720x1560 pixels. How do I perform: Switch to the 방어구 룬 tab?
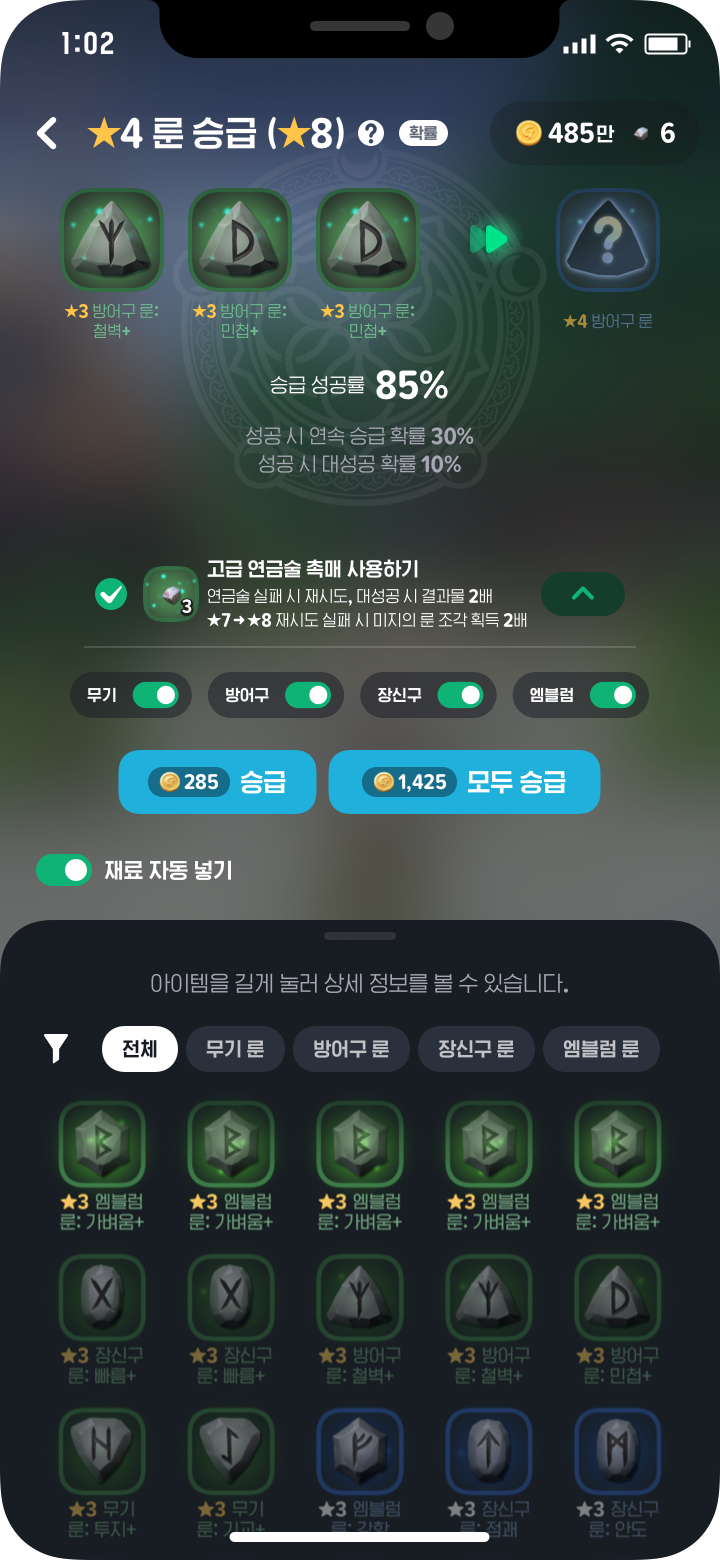pos(351,1049)
